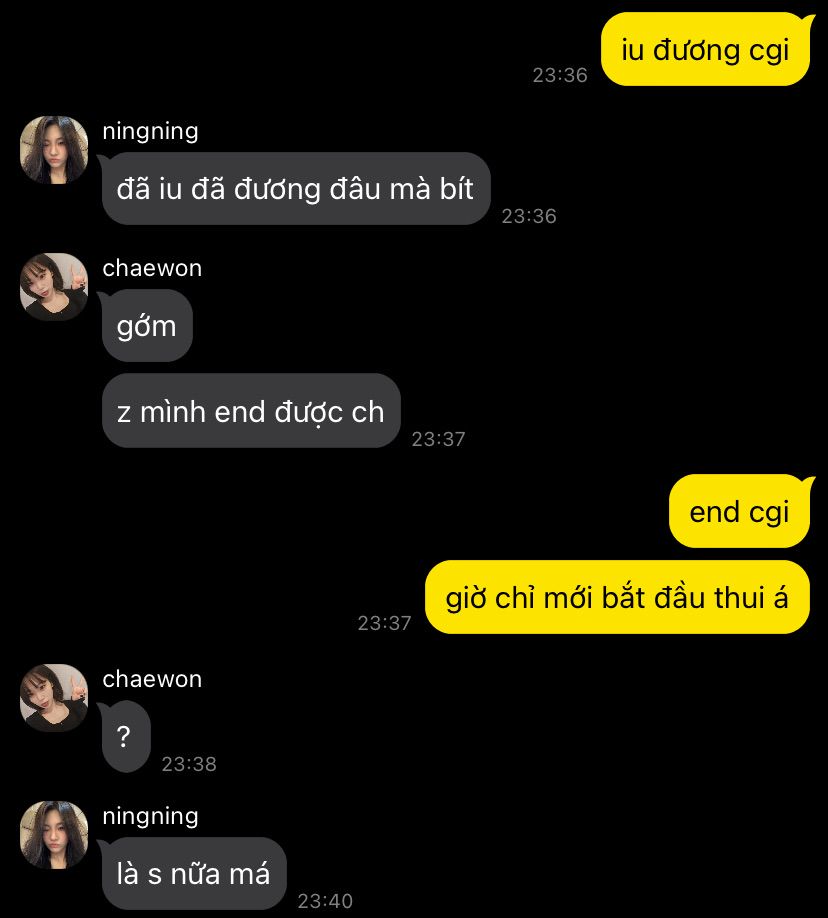
Task: Open chaewon's avatar beside the "gớm" message
Action: (54, 287)
